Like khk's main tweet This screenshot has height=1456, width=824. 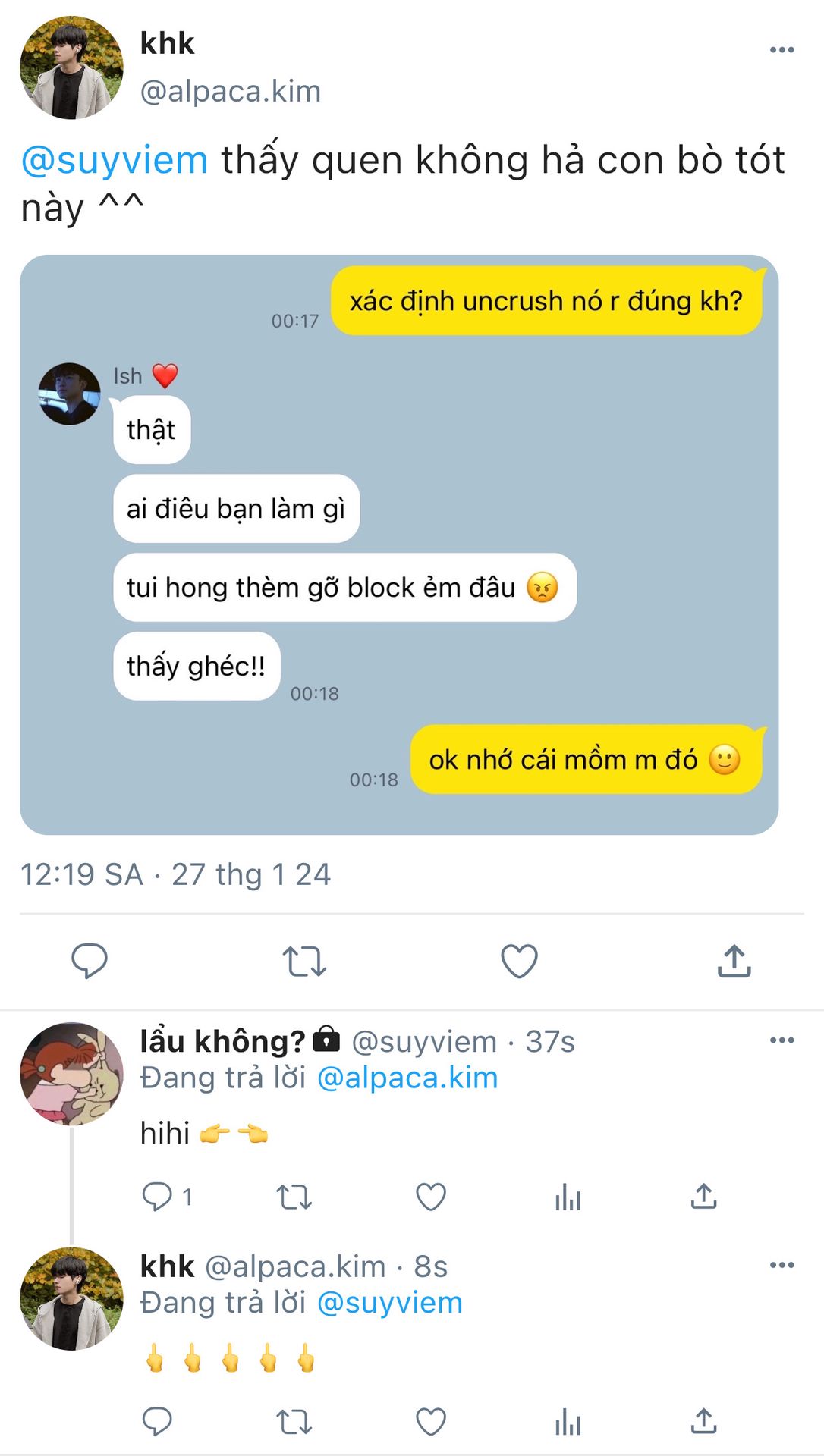519,961
